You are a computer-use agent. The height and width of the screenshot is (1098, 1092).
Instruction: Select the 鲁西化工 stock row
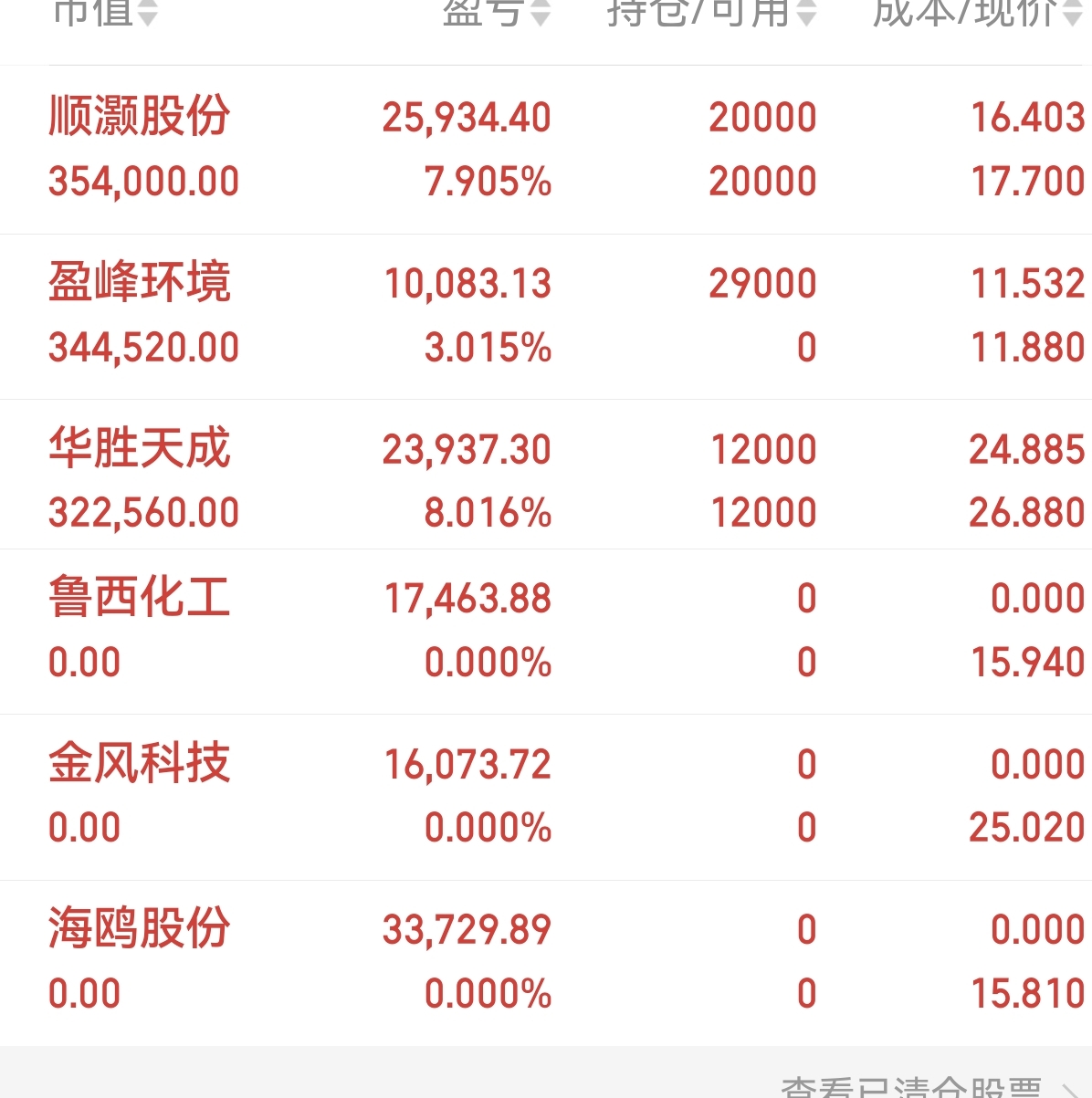pos(546,632)
